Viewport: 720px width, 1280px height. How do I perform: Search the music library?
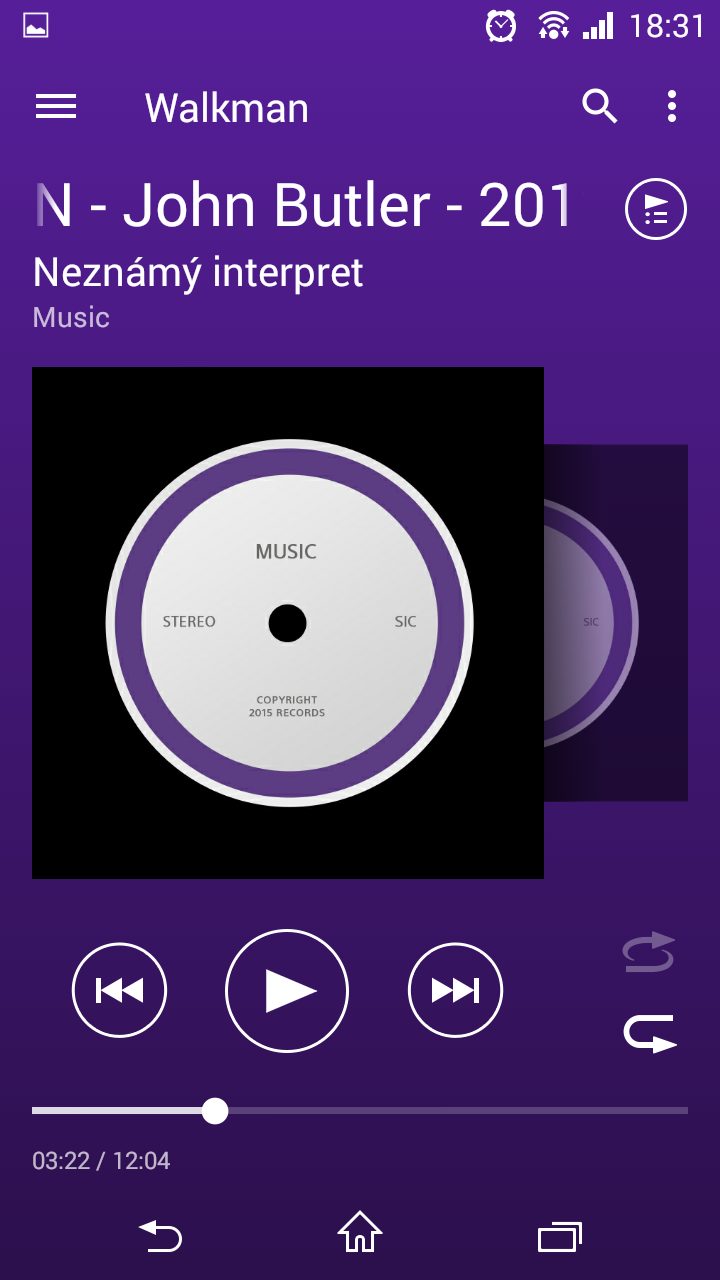pyautogui.click(x=599, y=106)
